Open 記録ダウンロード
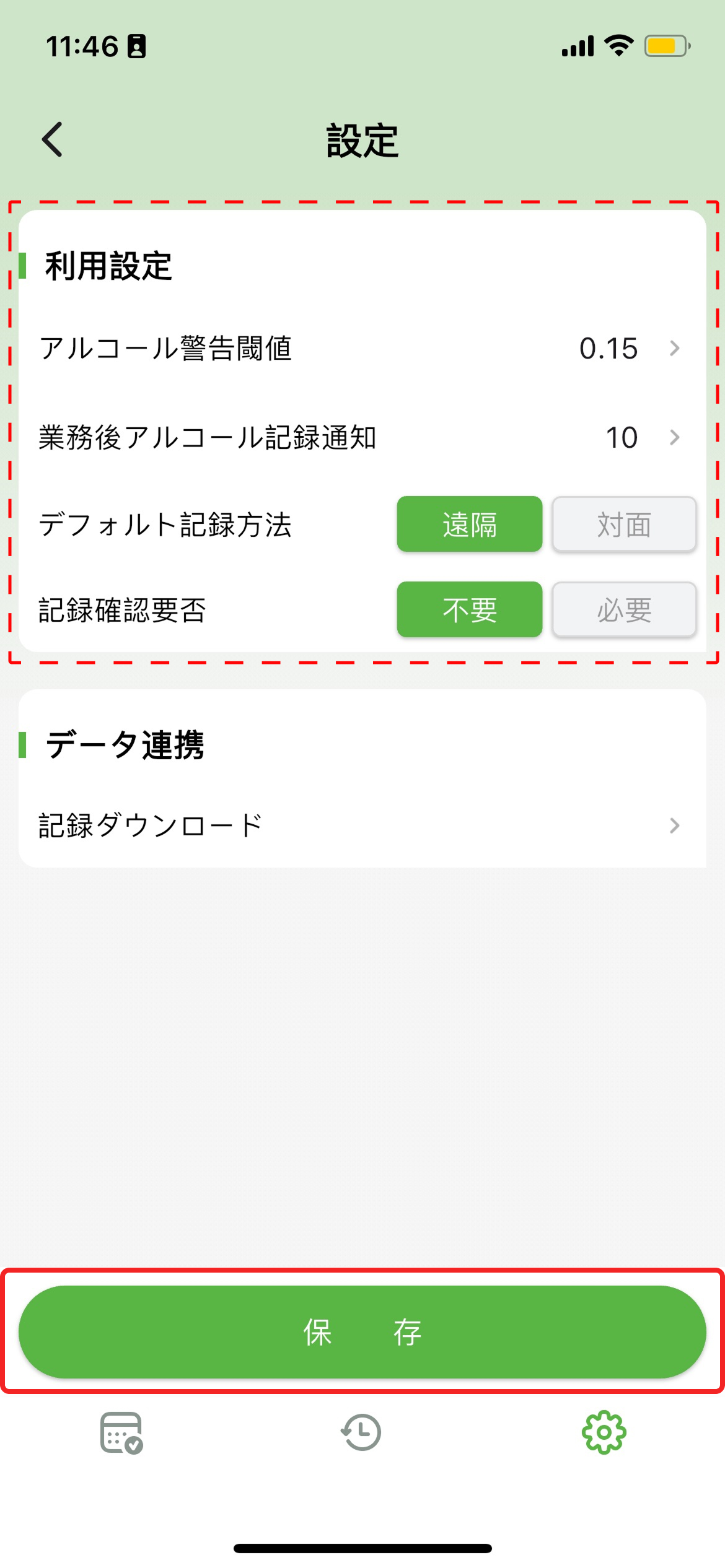This screenshot has height=1568, width=725. tap(362, 825)
